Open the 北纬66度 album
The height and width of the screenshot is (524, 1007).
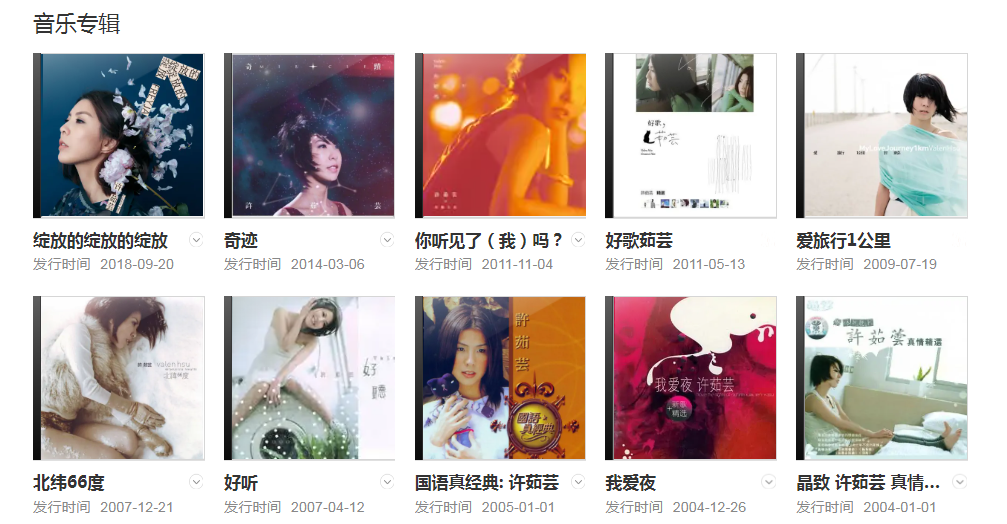[119, 378]
